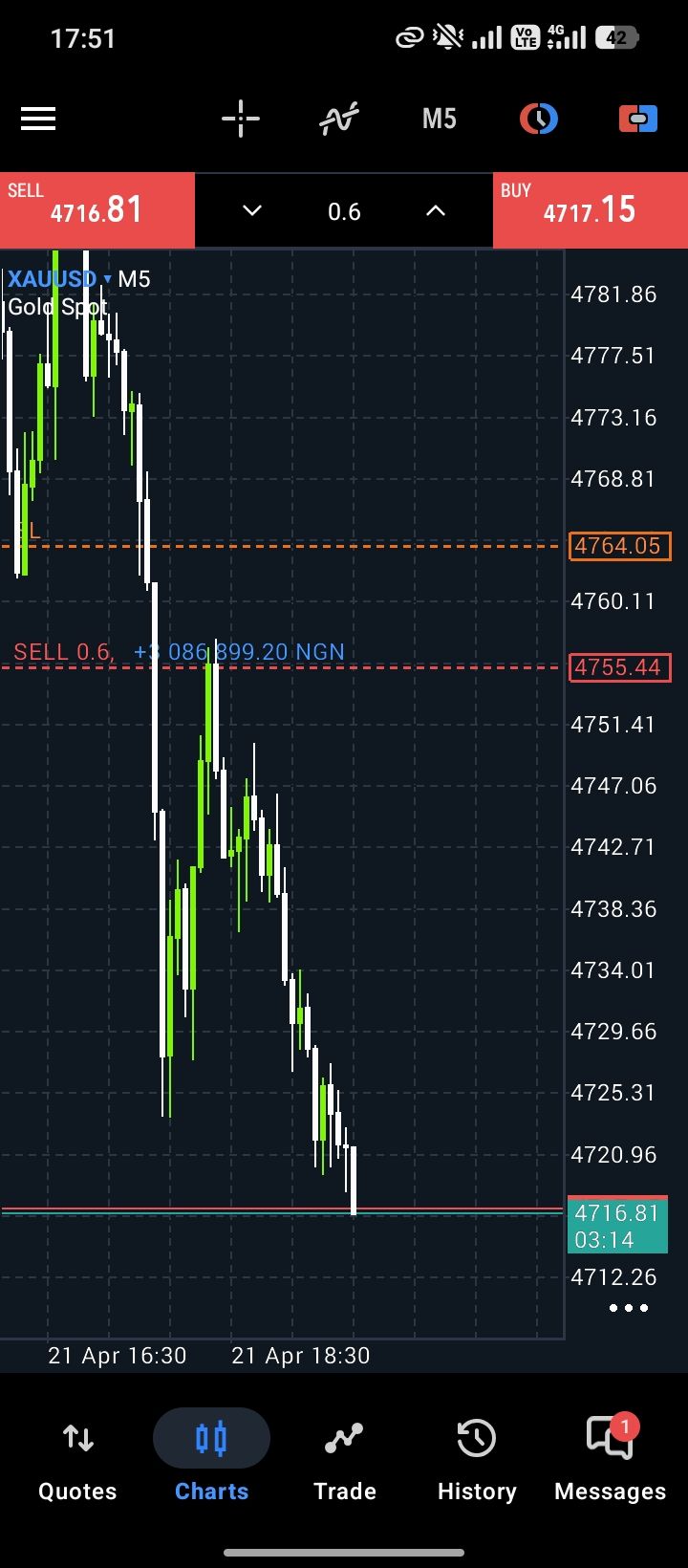This screenshot has height=1568, width=688.
Task: Buy at 4717.15
Action: pyautogui.click(x=590, y=210)
